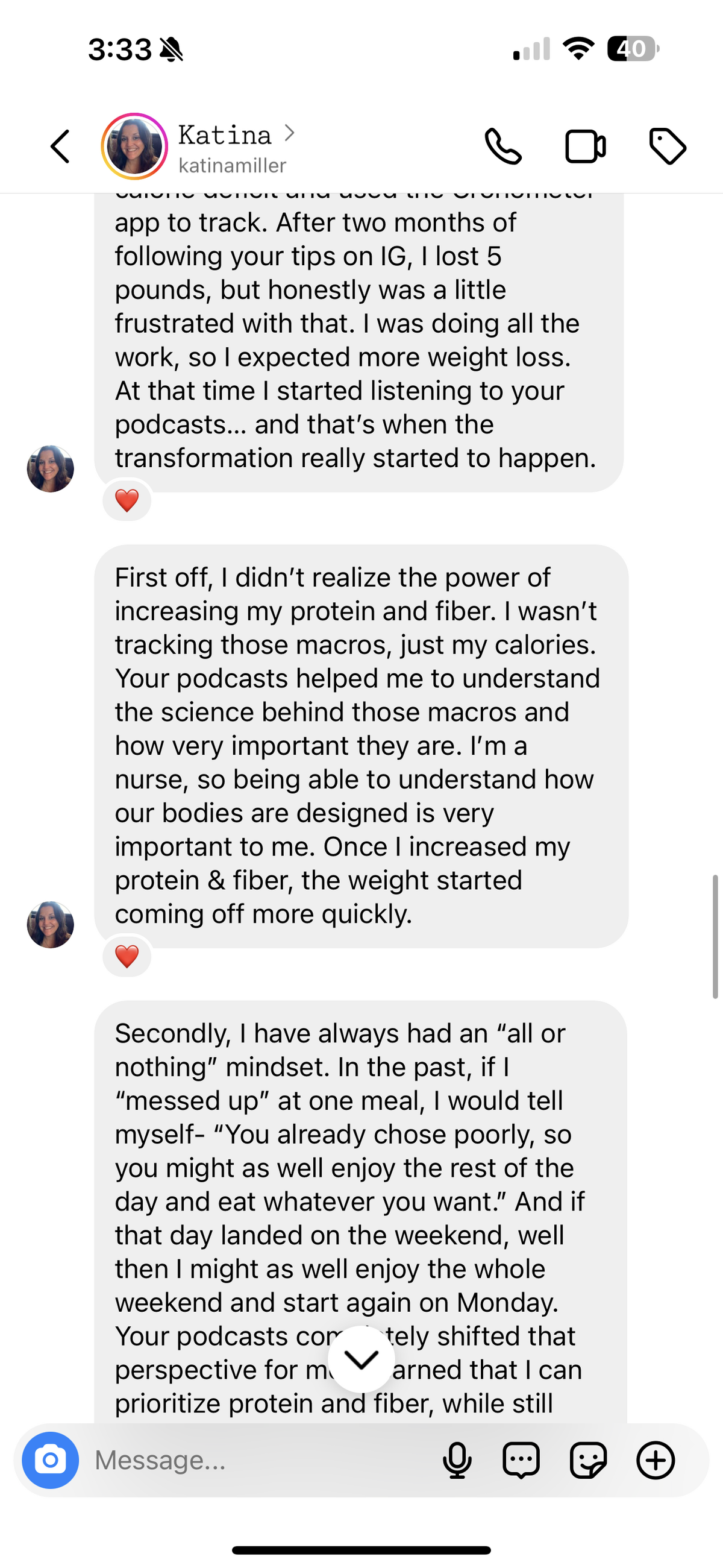This screenshot has width=723, height=1568.
Task: Open saved replies speech bubble icon
Action: pos(521,1460)
